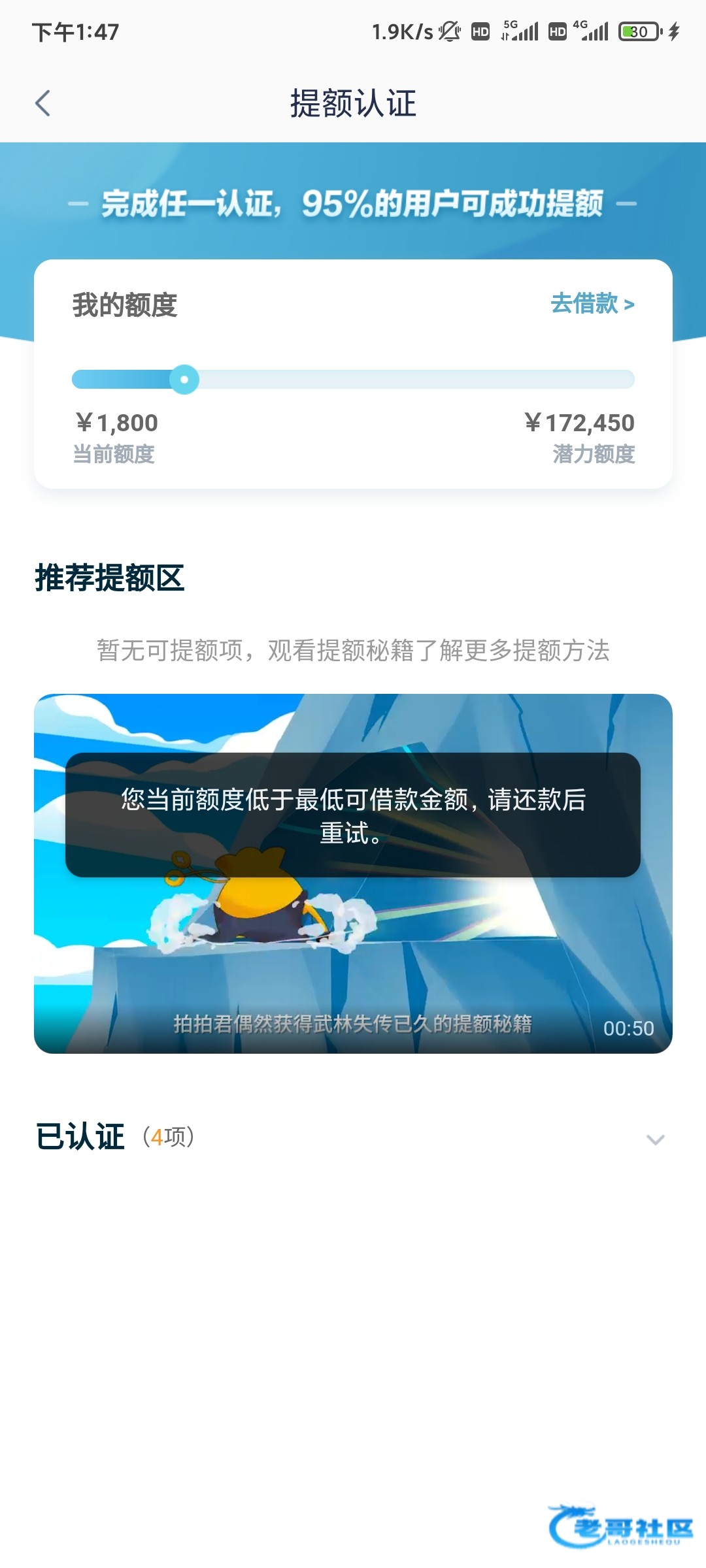Open the 去借款 link
This screenshot has height=1568, width=706.
(592, 304)
